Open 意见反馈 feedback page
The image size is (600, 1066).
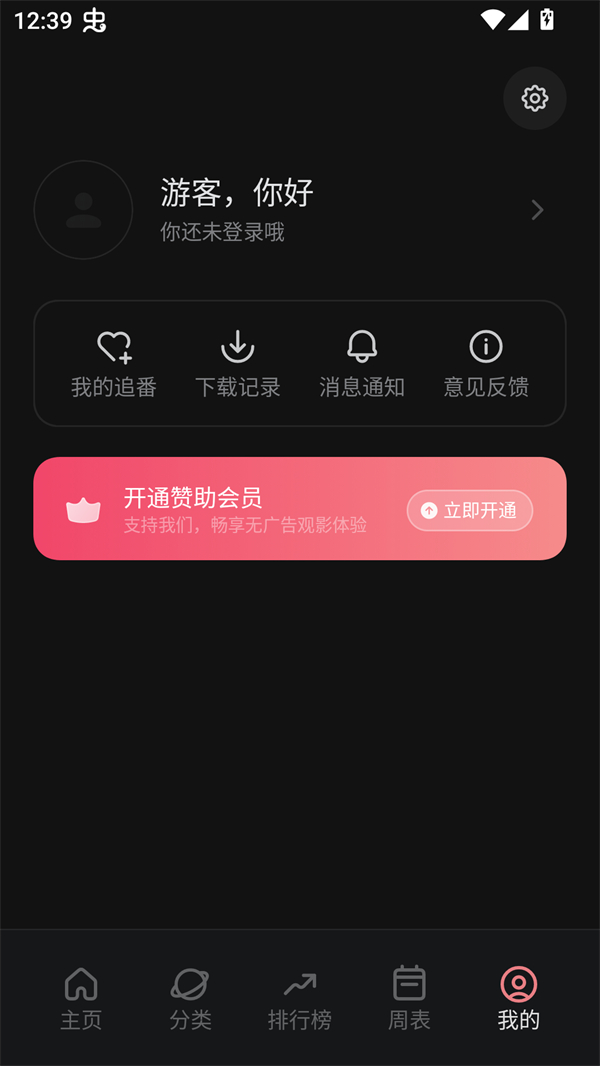[x=486, y=364]
